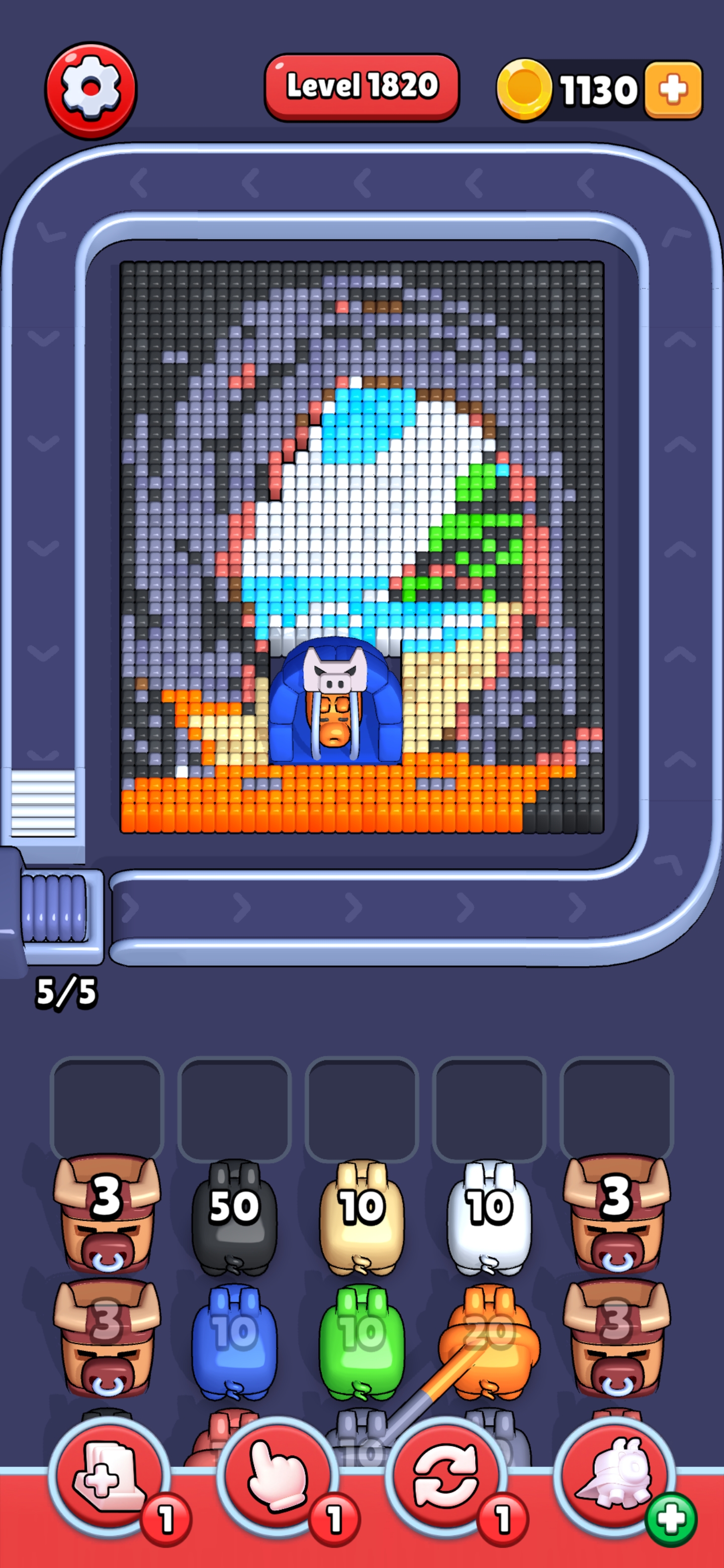Select the white pig numbered 10
Viewport: 724px width, 1568px height.
coord(489,1217)
